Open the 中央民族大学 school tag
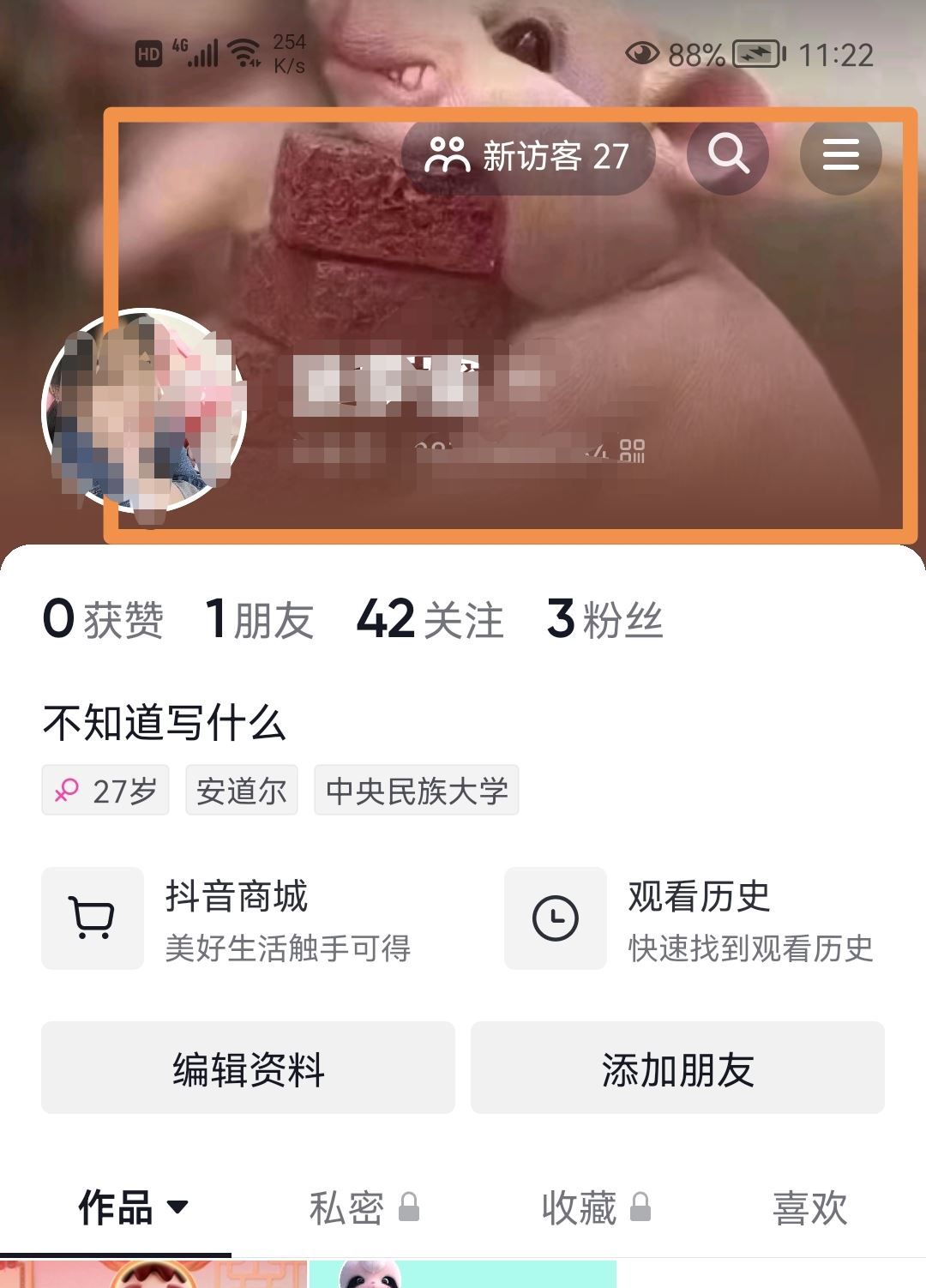926x1288 pixels. pyautogui.click(x=415, y=791)
